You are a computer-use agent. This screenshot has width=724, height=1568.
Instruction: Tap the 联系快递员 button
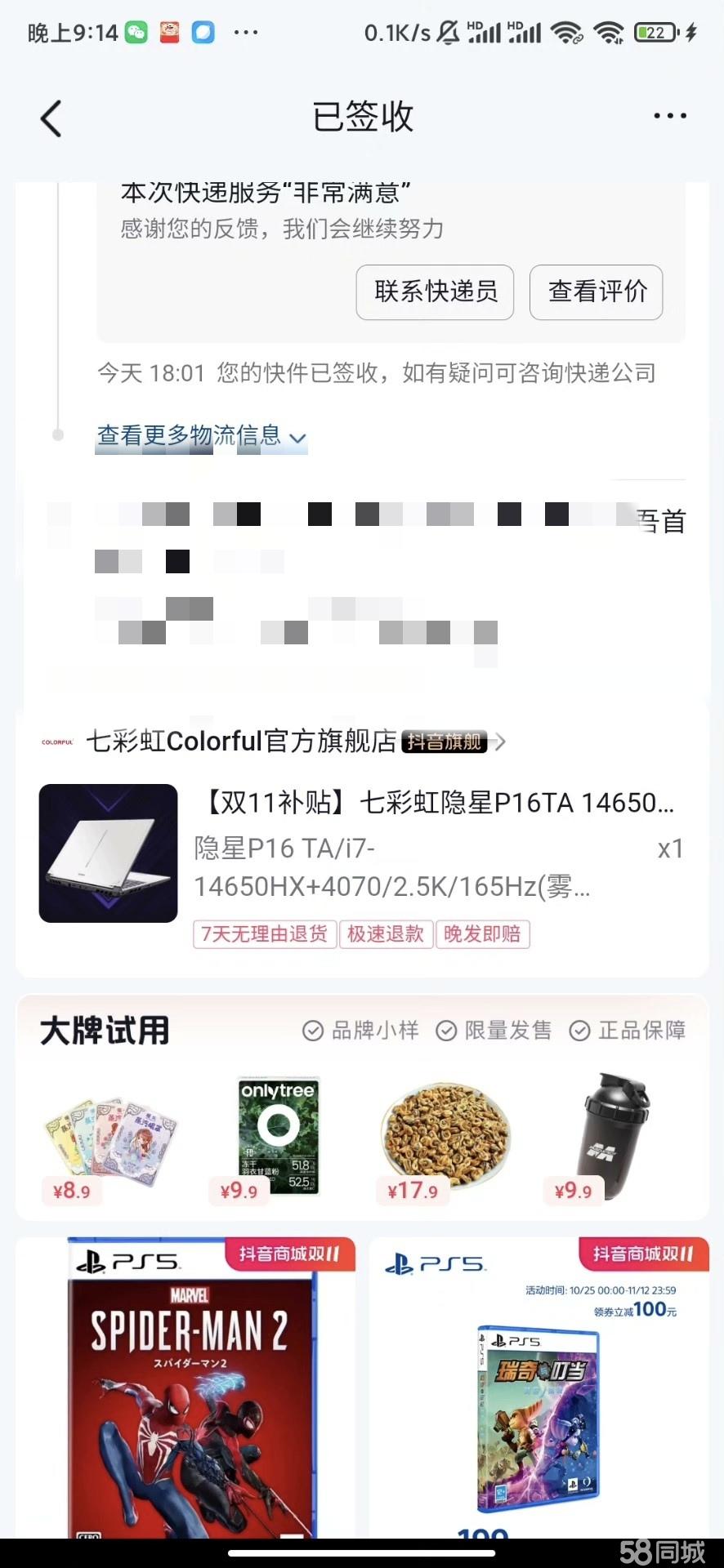(435, 292)
